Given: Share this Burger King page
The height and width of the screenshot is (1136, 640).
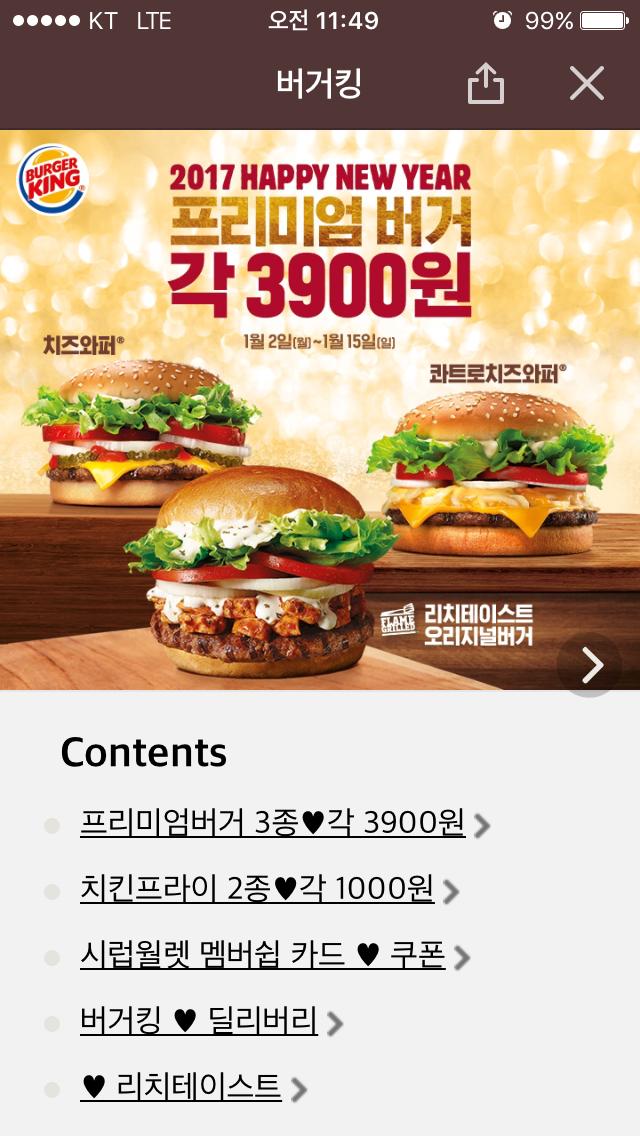Looking at the screenshot, I should click(x=486, y=84).
